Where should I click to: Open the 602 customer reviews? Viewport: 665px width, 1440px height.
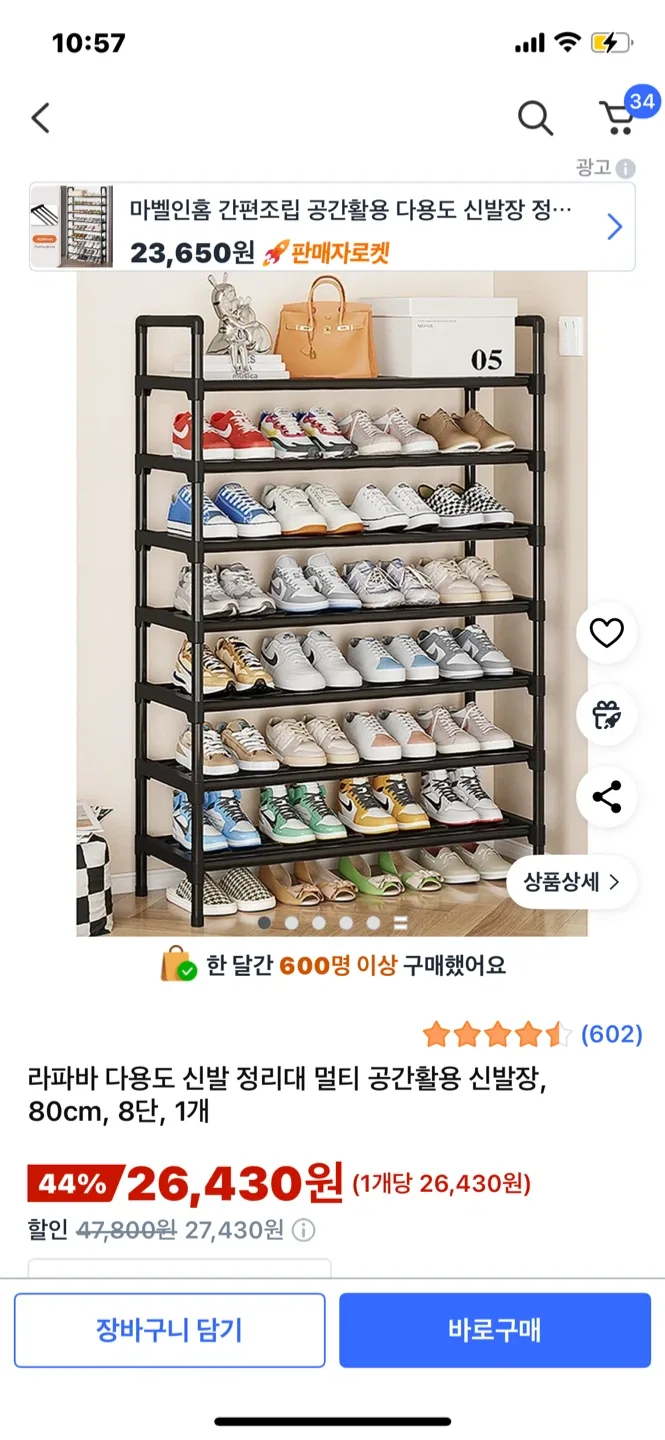pyautogui.click(x=611, y=1034)
